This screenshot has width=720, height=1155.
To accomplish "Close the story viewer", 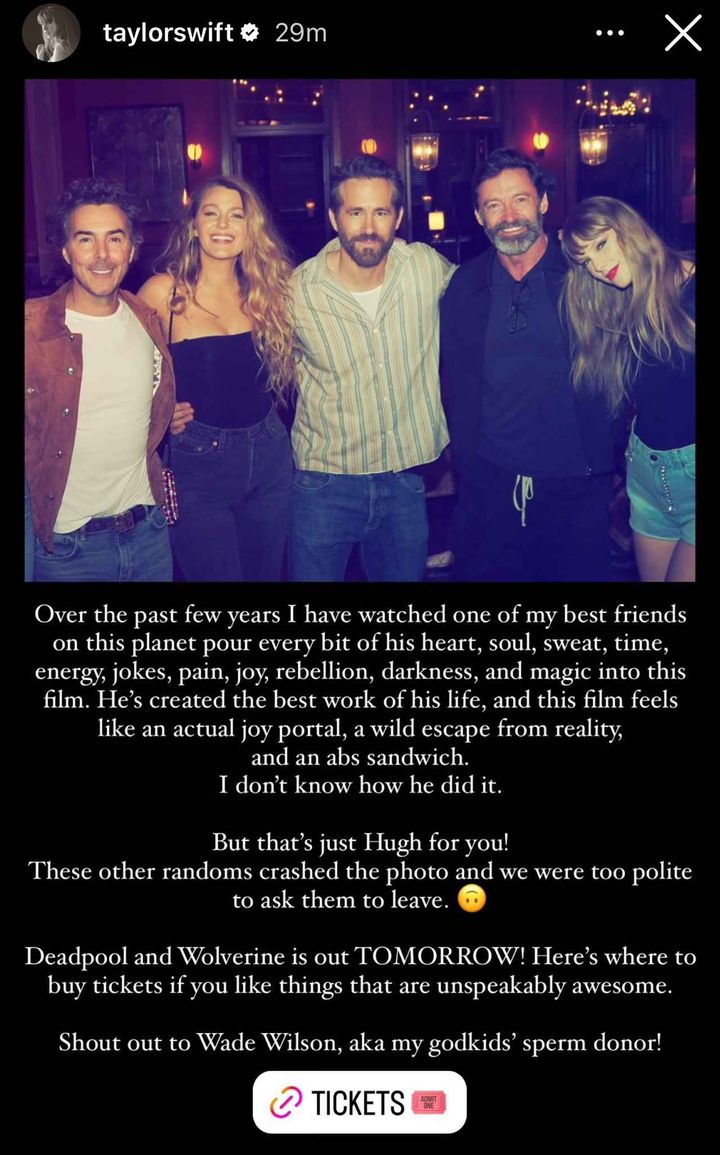I will click(x=683, y=33).
